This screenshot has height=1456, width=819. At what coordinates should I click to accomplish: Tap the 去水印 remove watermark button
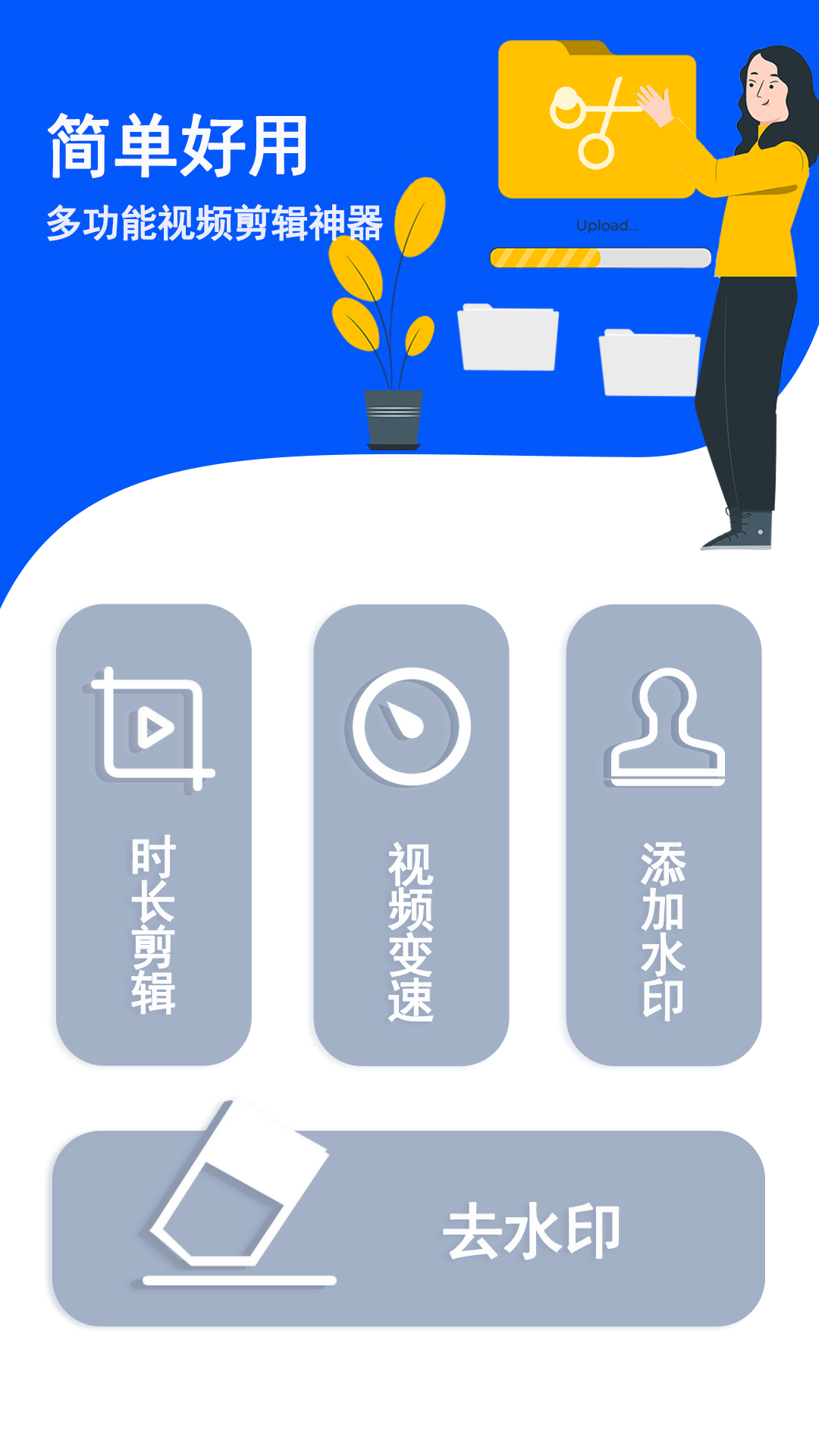tap(408, 1228)
